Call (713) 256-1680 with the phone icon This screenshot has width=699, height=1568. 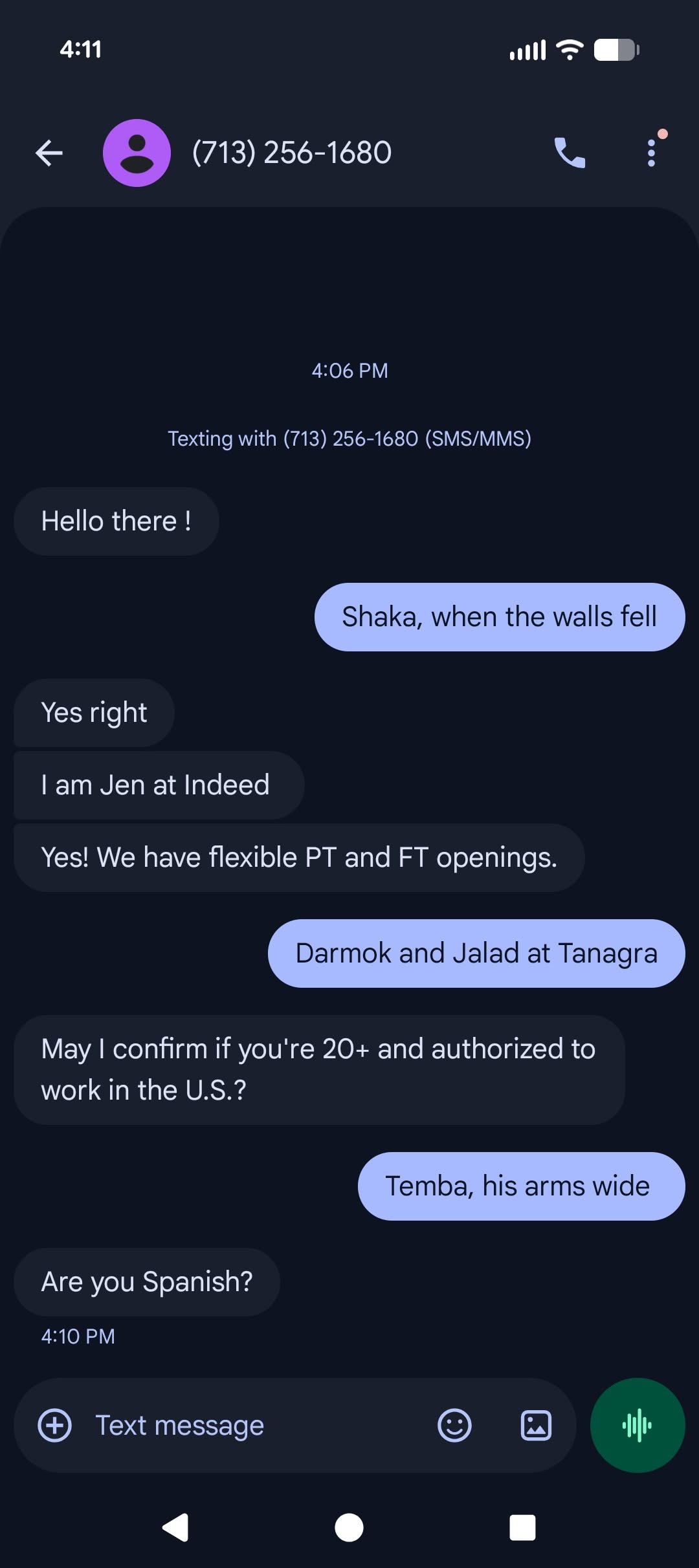(x=570, y=153)
